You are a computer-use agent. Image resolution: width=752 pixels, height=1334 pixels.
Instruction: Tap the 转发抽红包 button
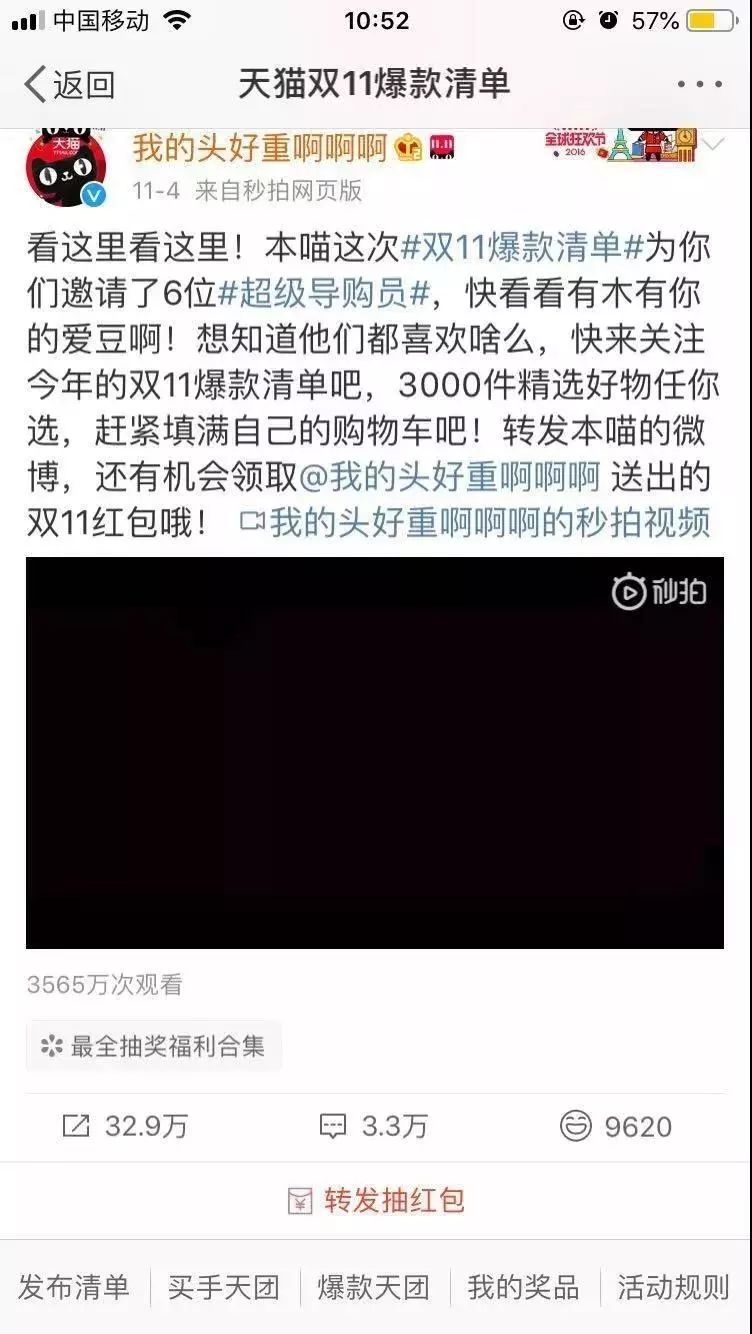(x=376, y=1200)
